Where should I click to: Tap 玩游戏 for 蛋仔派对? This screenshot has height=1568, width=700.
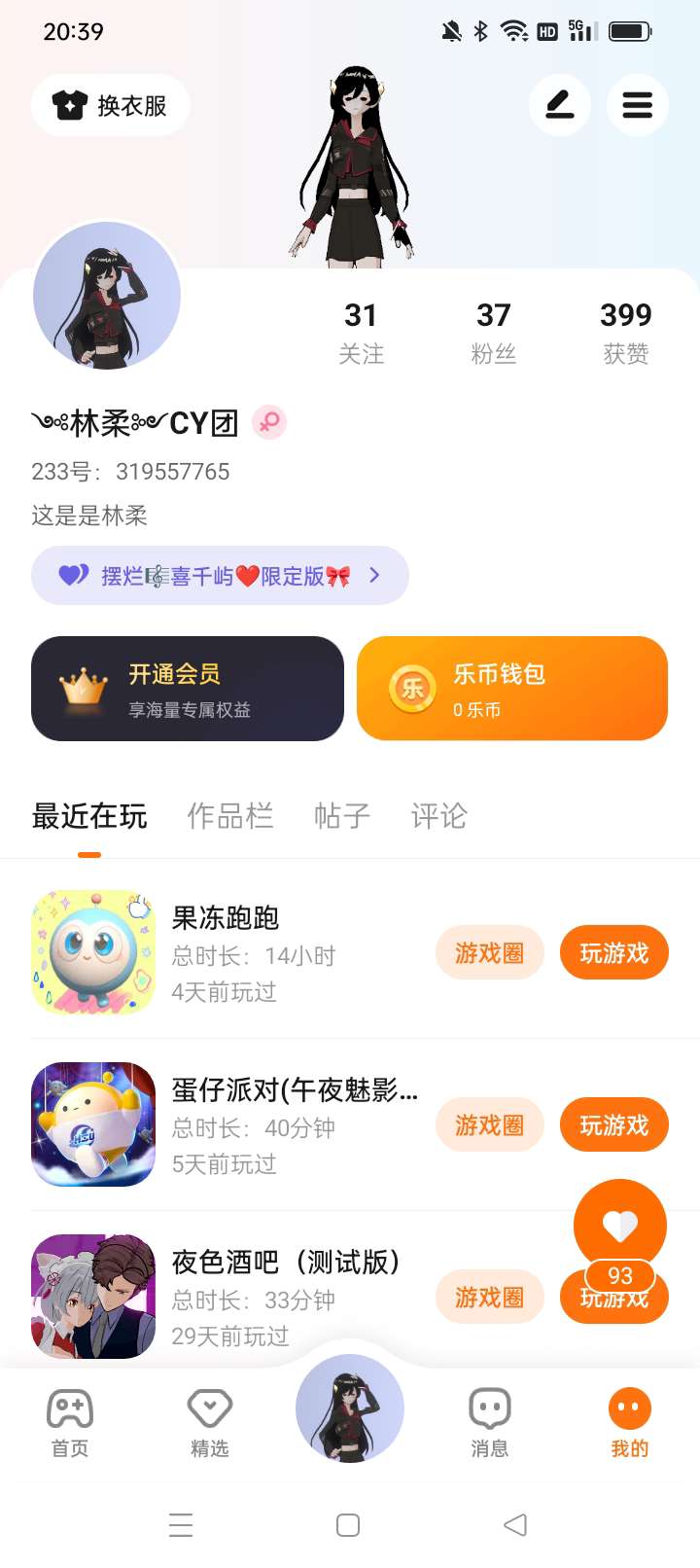(613, 1125)
